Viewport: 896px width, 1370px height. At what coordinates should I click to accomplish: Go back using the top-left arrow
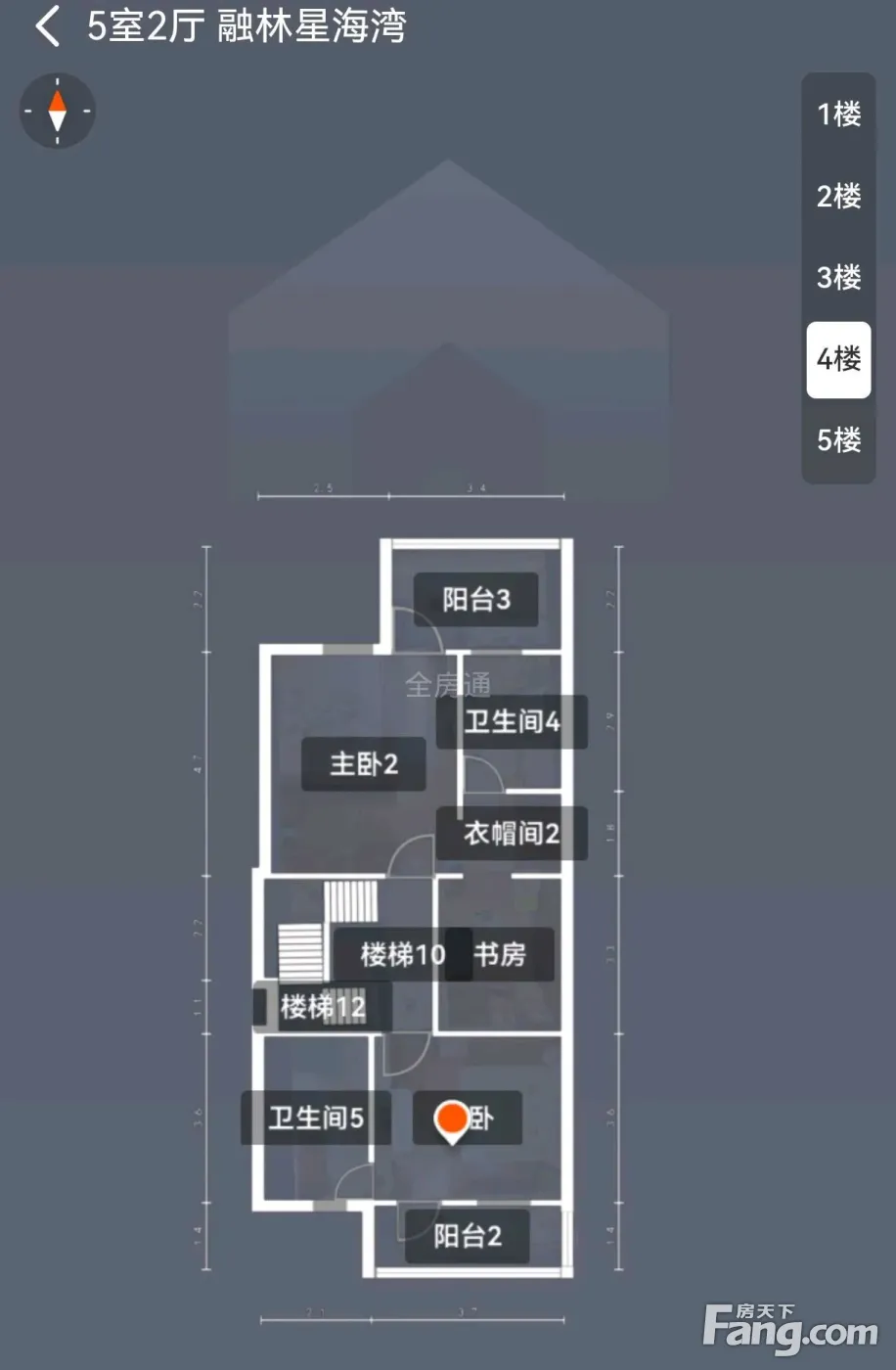(47, 26)
